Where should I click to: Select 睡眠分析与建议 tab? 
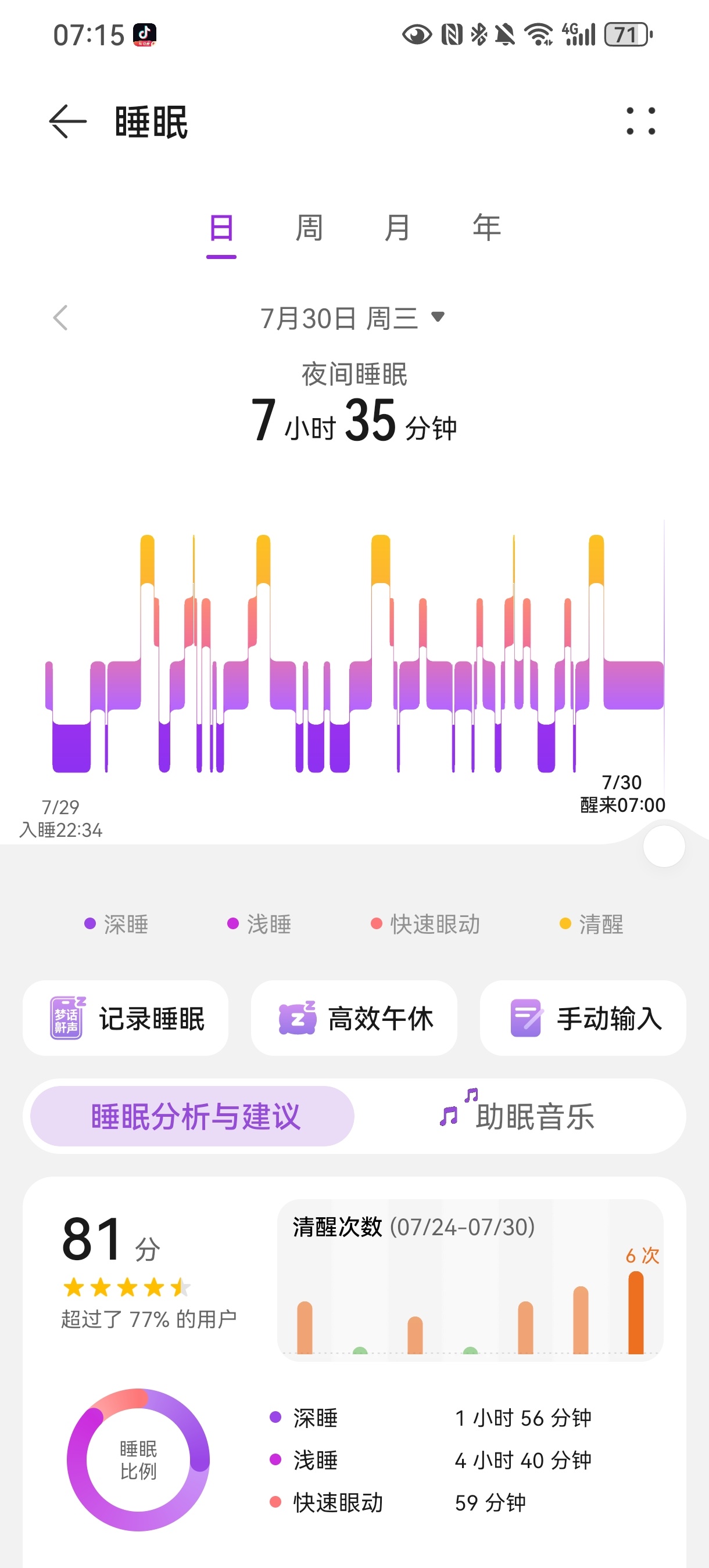click(192, 1116)
